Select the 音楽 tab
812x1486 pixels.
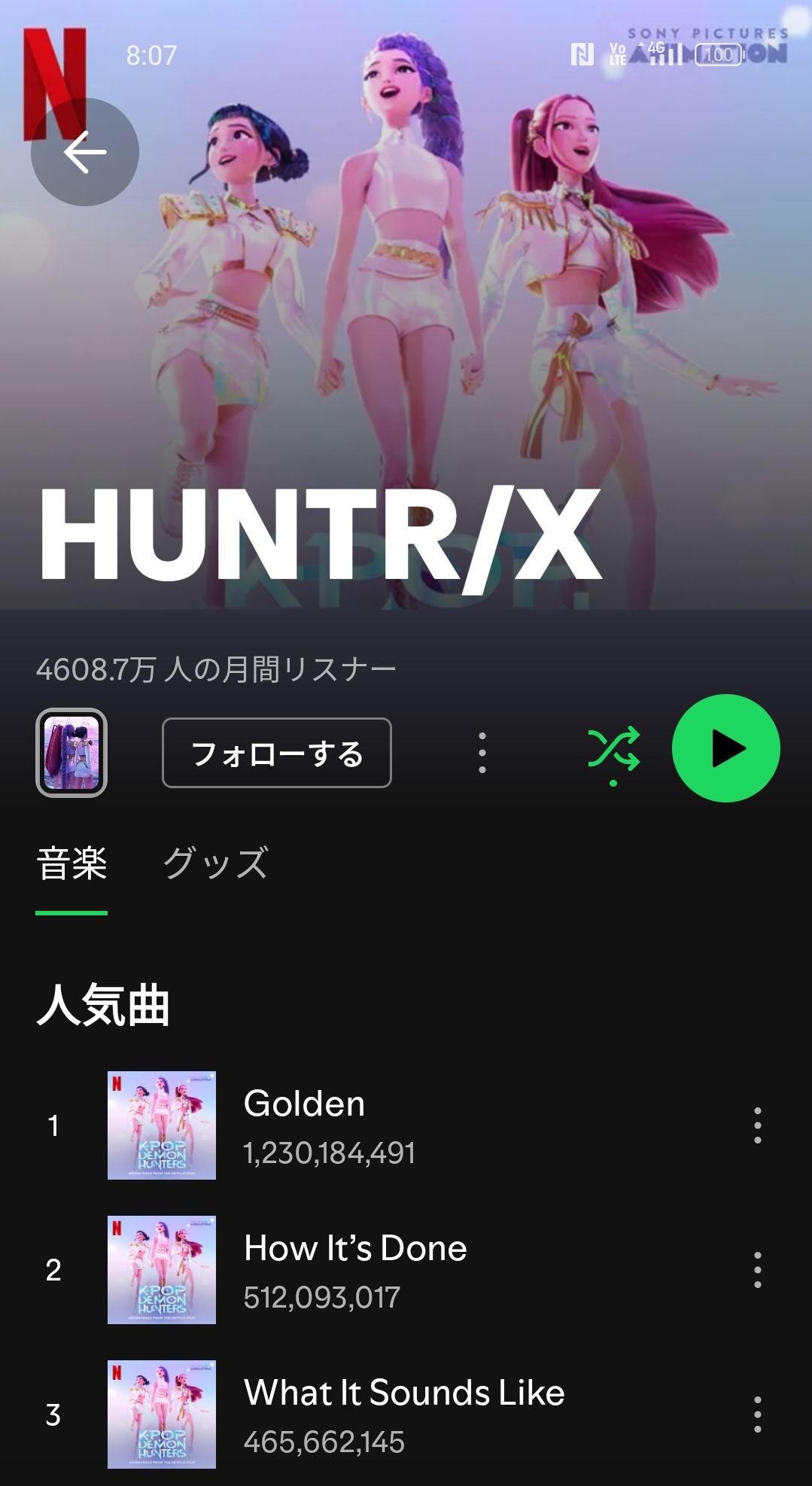point(71,863)
